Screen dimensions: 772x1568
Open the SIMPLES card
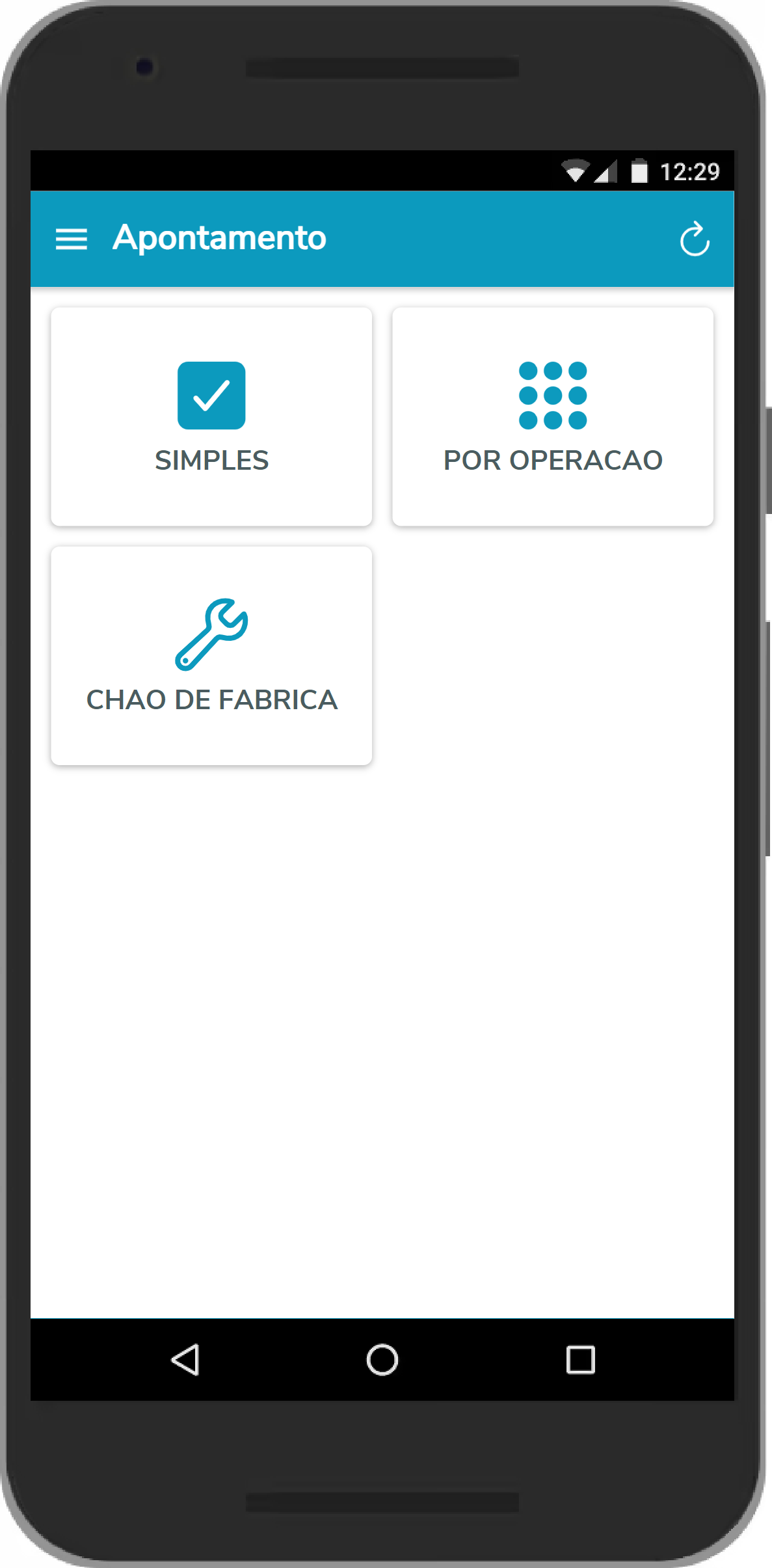[x=211, y=416]
